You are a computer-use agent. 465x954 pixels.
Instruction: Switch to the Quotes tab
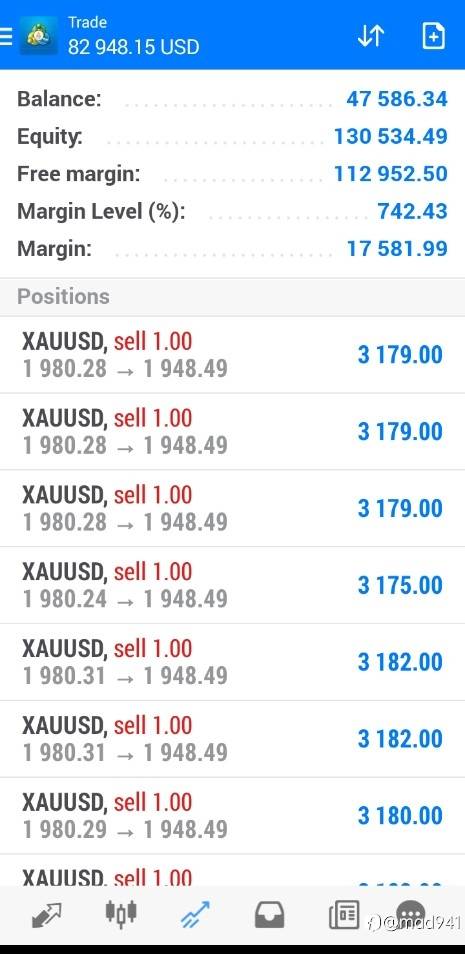[x=46, y=914]
